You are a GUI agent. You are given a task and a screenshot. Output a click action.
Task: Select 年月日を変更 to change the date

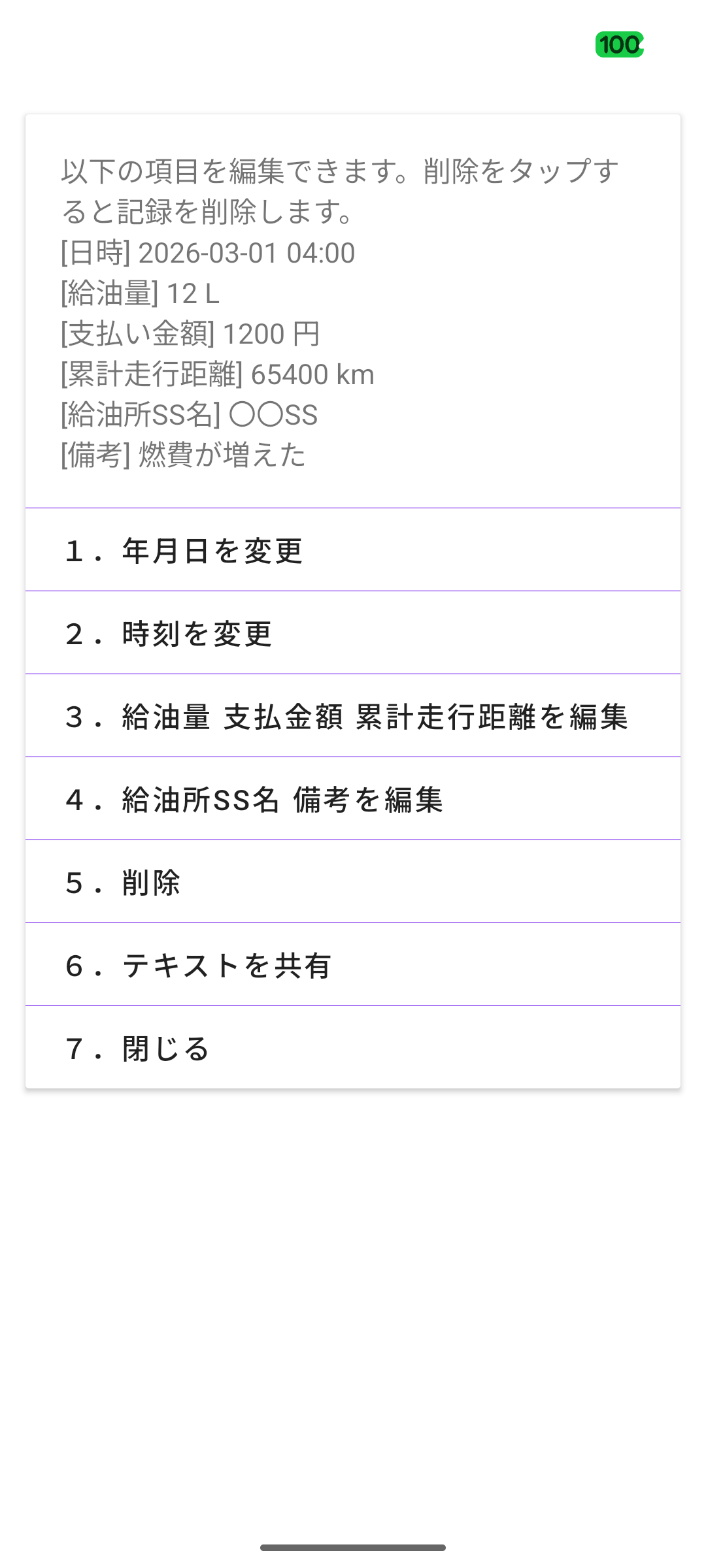click(x=353, y=550)
